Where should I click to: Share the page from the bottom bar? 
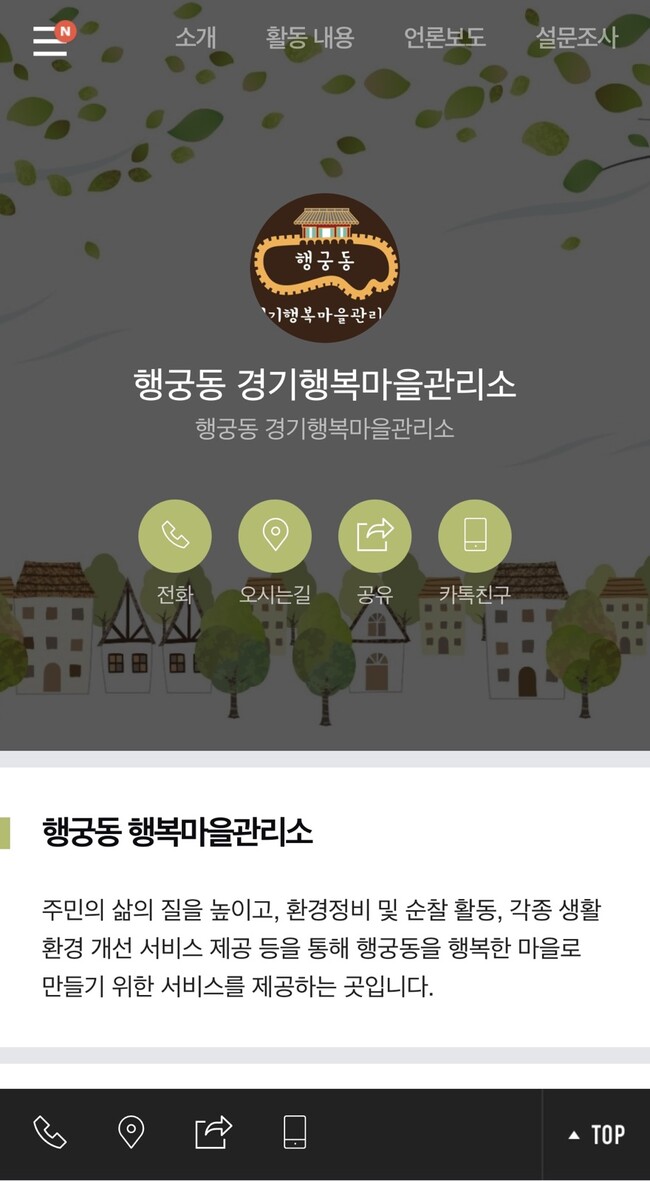213,1132
